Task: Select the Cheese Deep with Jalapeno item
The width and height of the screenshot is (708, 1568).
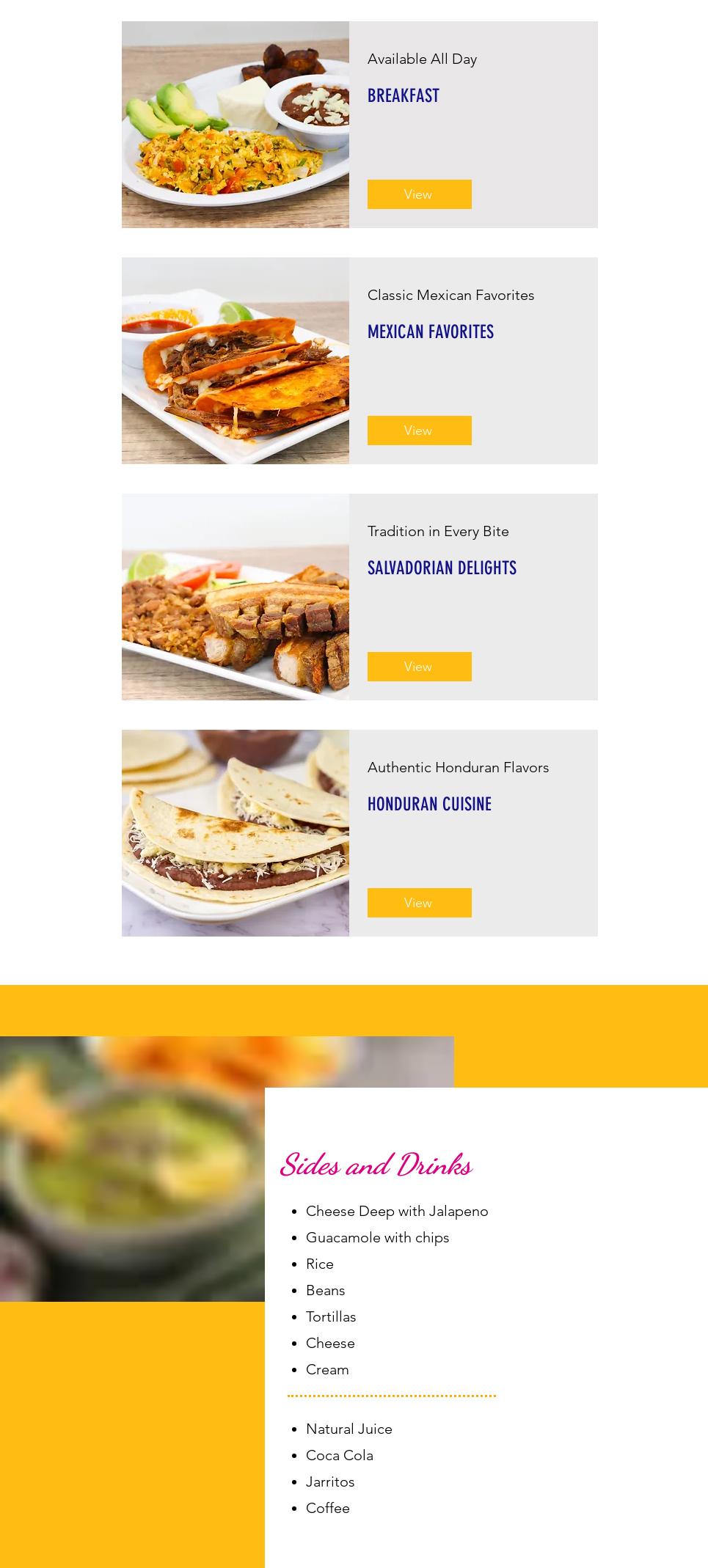Action: coord(398,1212)
